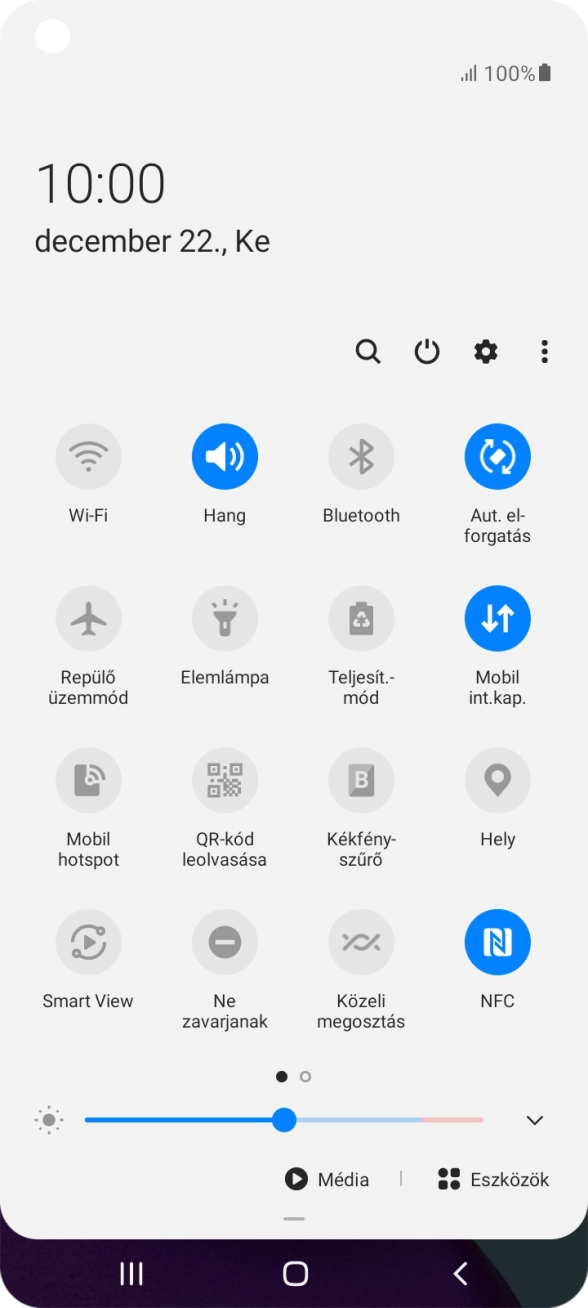Toggle Teljesít.-mód power mode

(x=361, y=619)
